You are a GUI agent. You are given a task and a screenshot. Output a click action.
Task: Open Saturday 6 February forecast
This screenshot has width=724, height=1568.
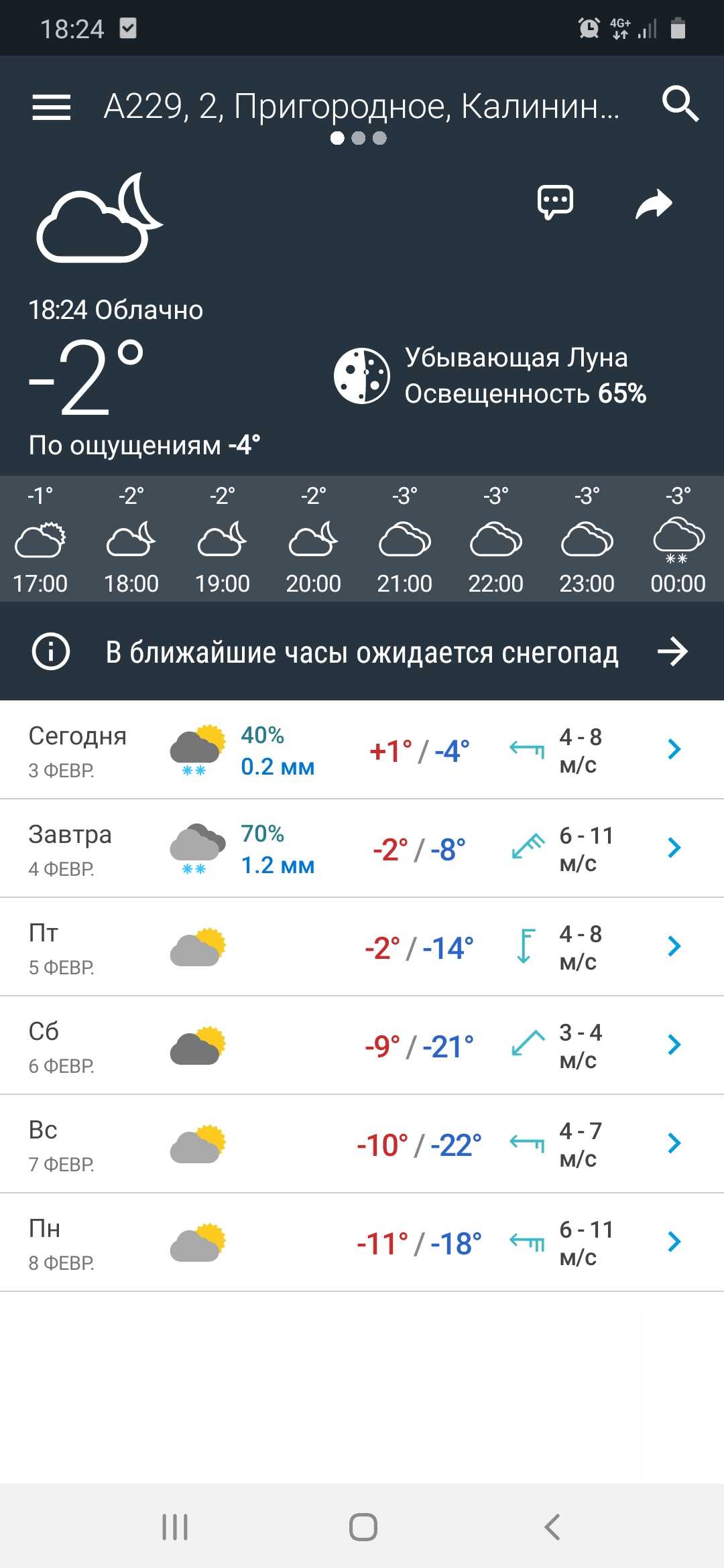point(362,1045)
